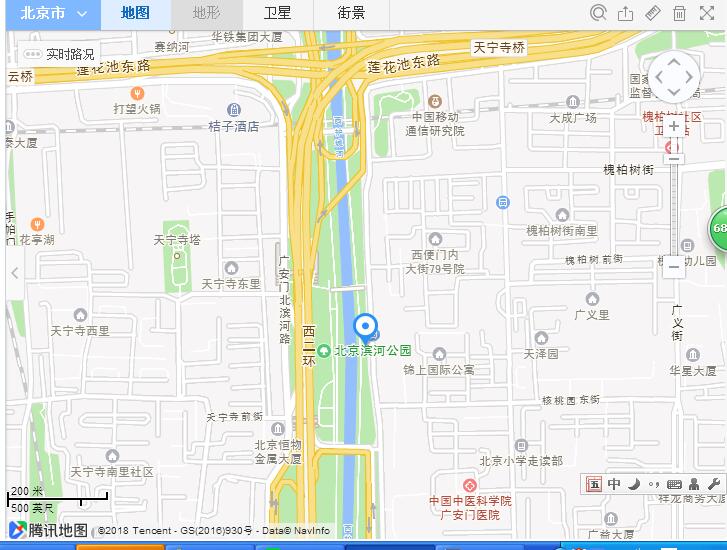727x550 pixels.
Task: Open the 北京市 city dropdown
Action: [53, 14]
